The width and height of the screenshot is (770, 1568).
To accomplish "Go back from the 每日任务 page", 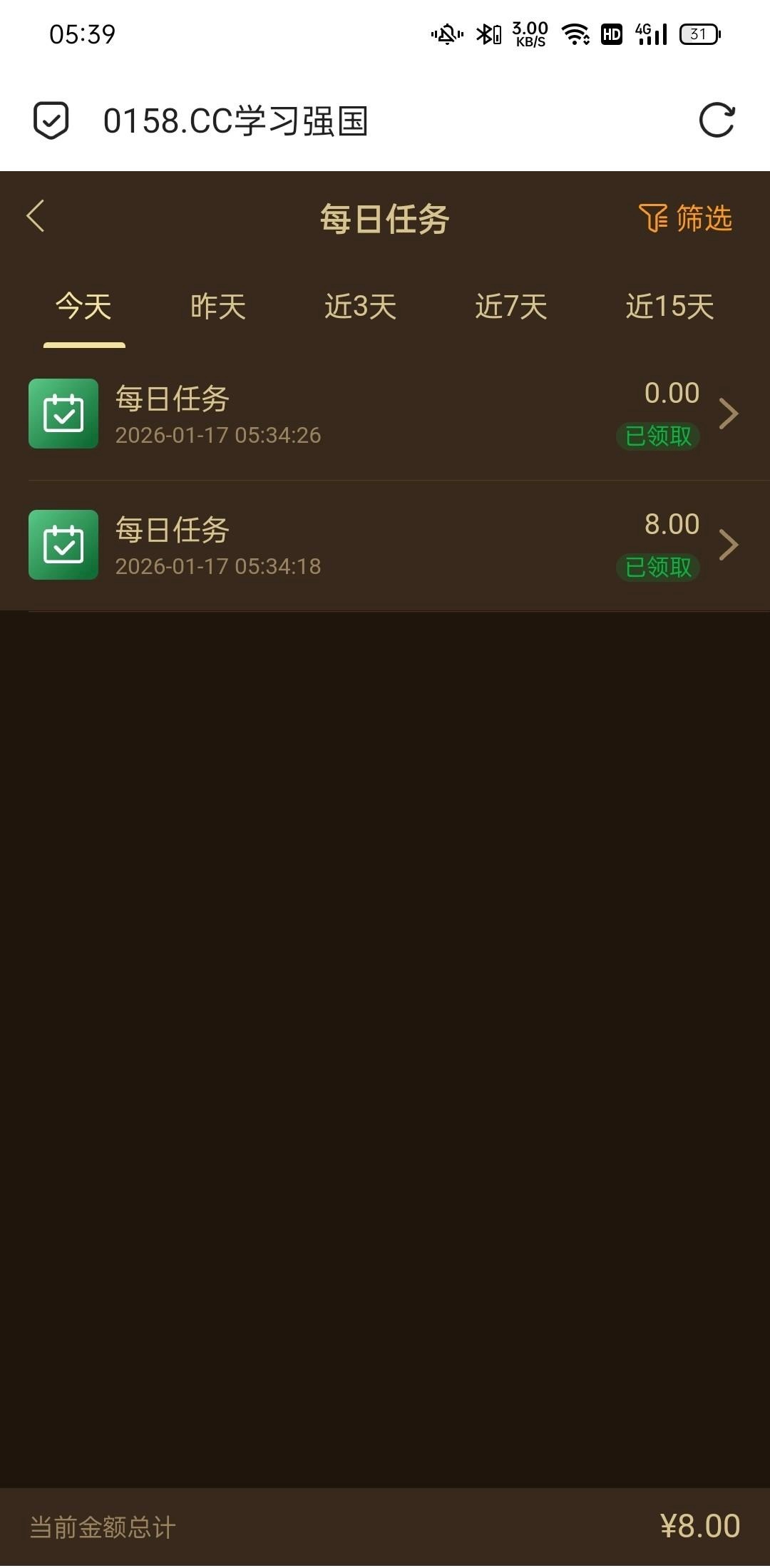I will tap(36, 216).
